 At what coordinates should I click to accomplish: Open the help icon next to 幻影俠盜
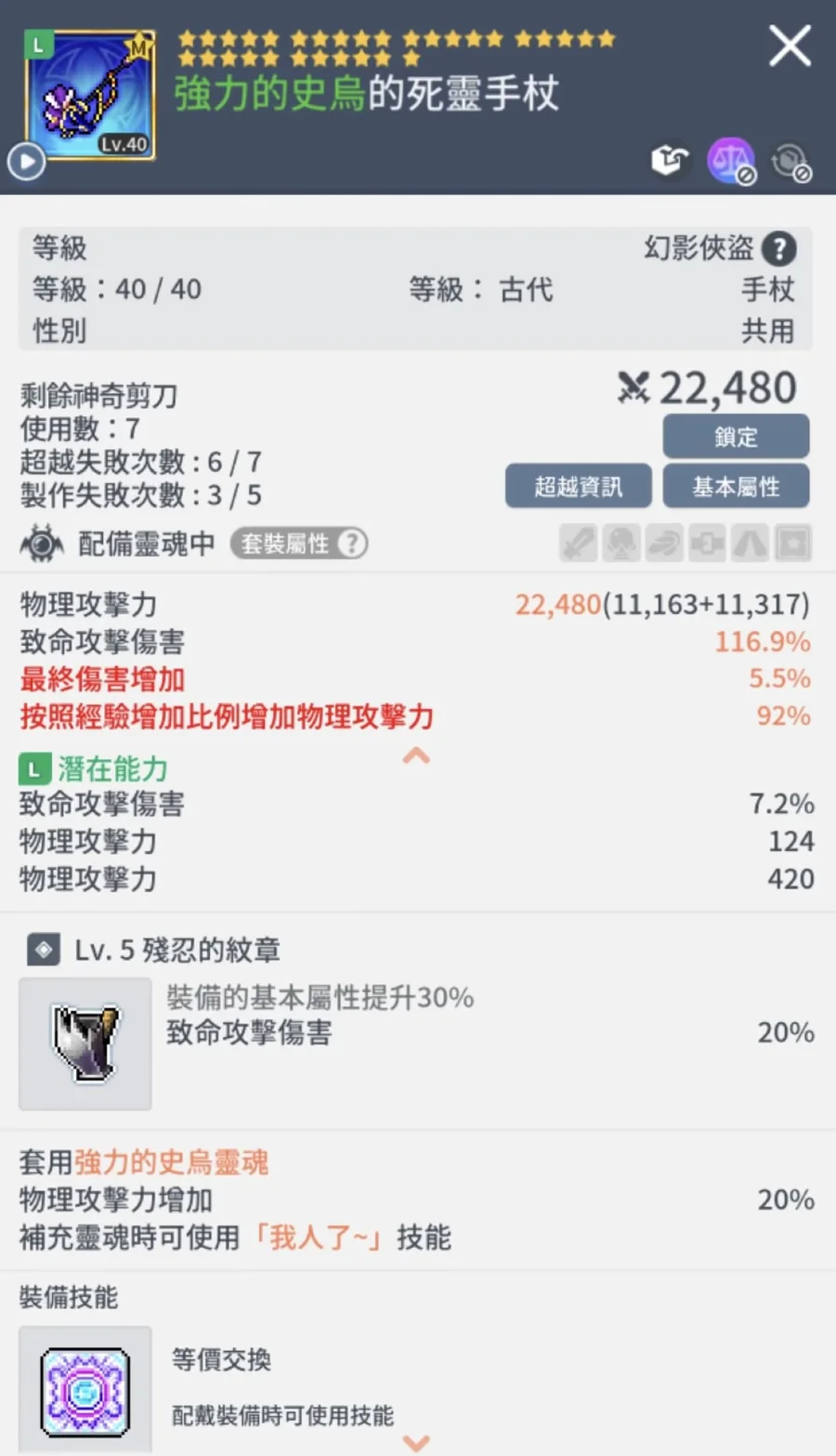pyautogui.click(x=778, y=249)
